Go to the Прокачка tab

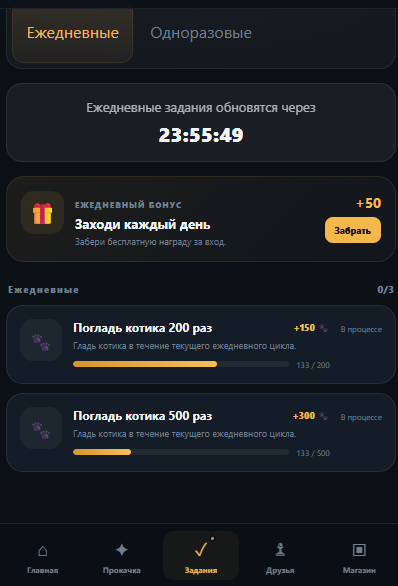(122, 556)
